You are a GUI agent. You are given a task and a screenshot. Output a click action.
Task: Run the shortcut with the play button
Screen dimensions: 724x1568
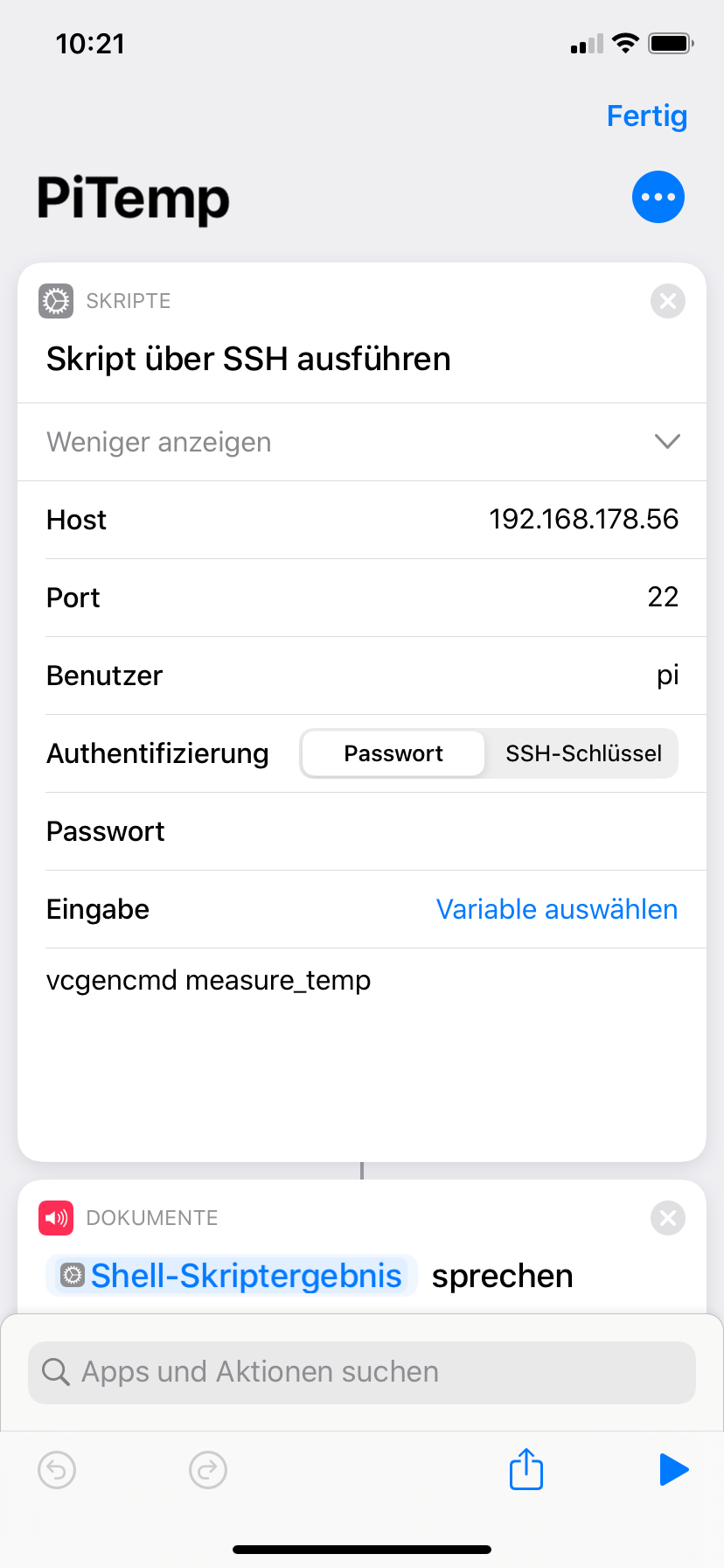tap(673, 1469)
